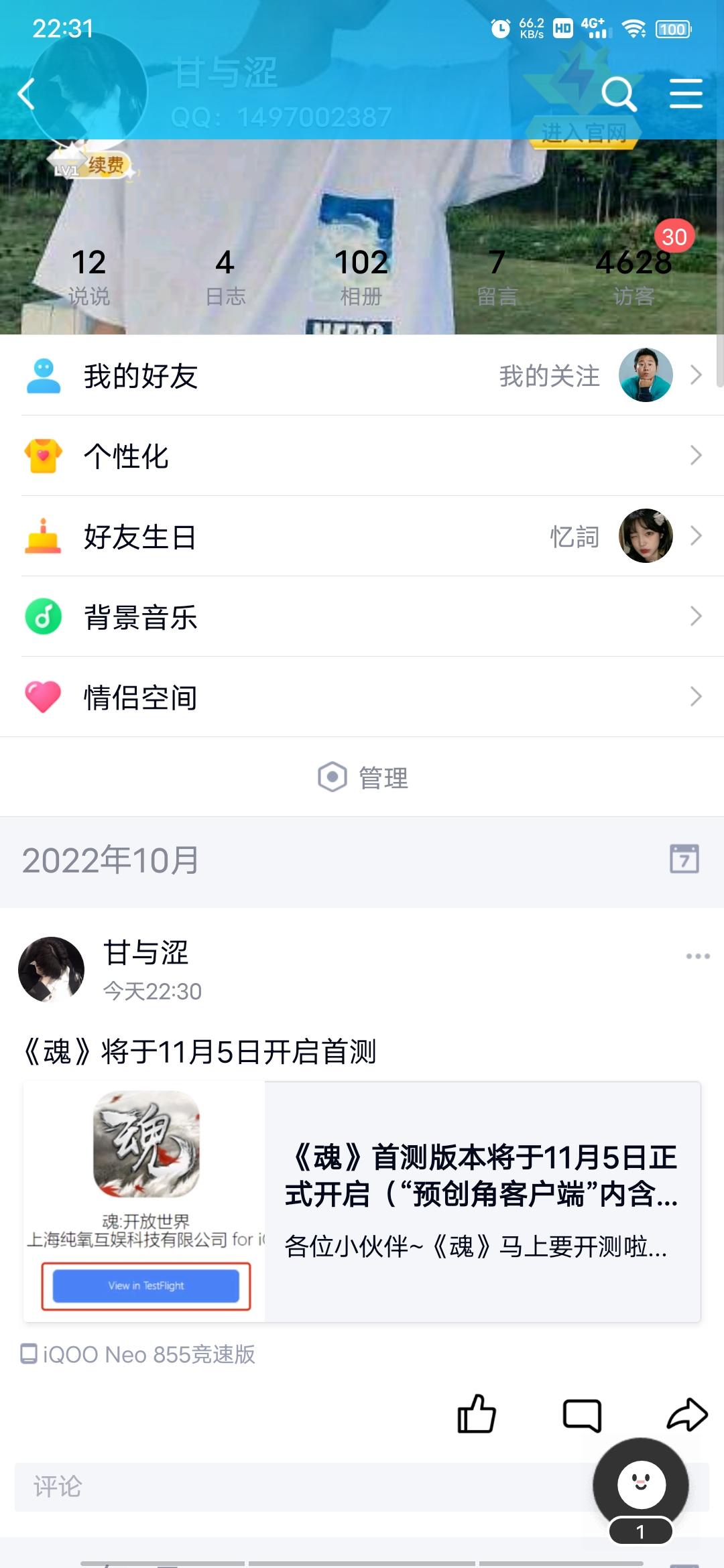Viewport: 724px width, 1568px height.
Task: Open the 留言 message board
Action: pos(497,276)
